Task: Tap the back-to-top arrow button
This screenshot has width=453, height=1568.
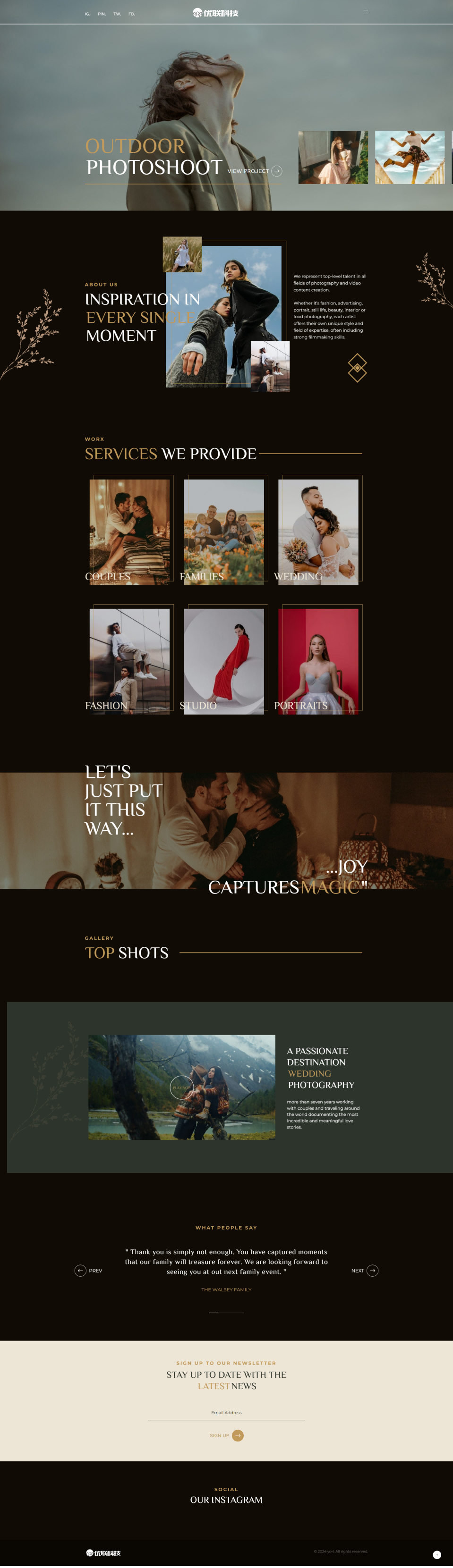Action: 436,1555
